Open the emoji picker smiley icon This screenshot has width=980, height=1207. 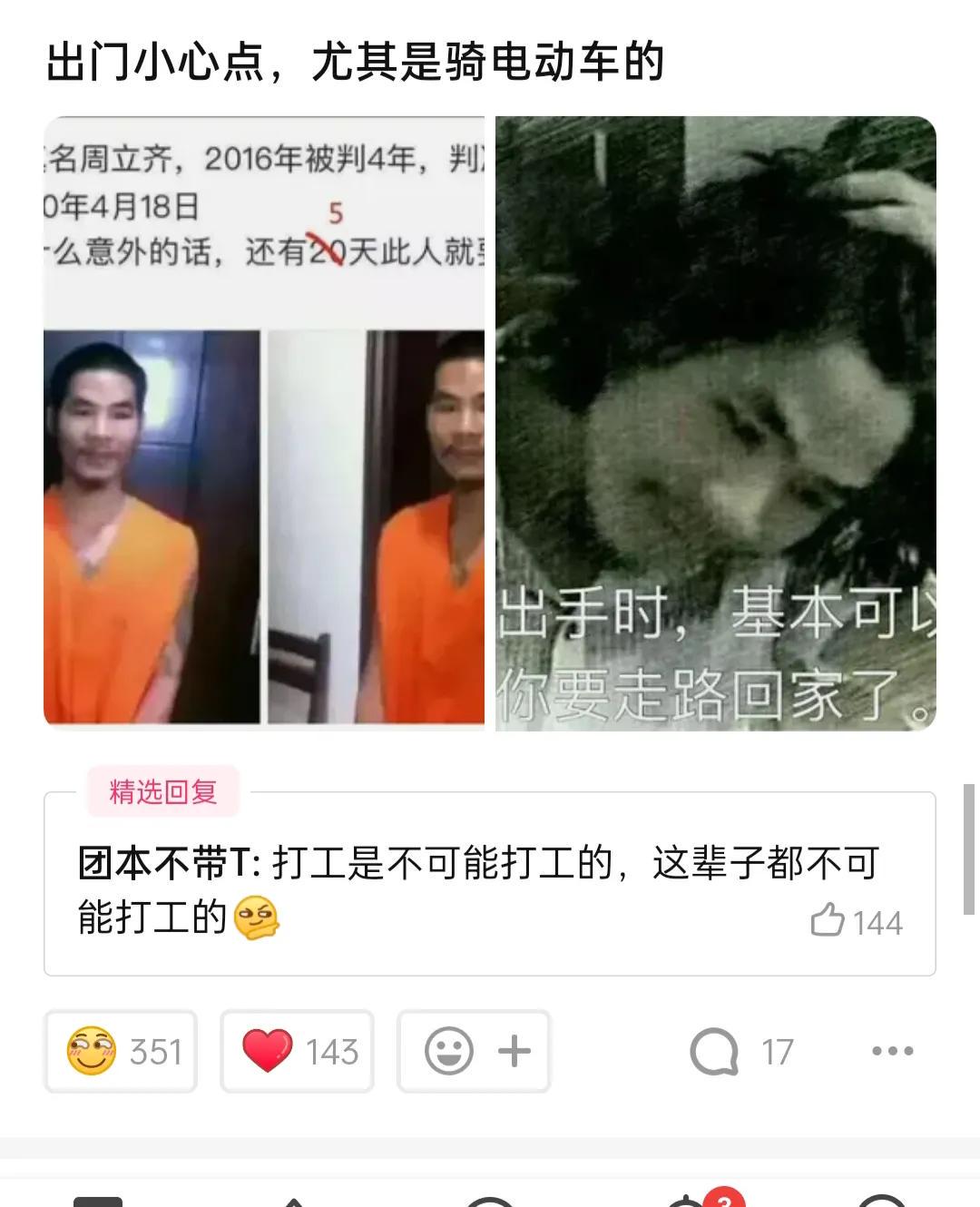pyautogui.click(x=448, y=1052)
